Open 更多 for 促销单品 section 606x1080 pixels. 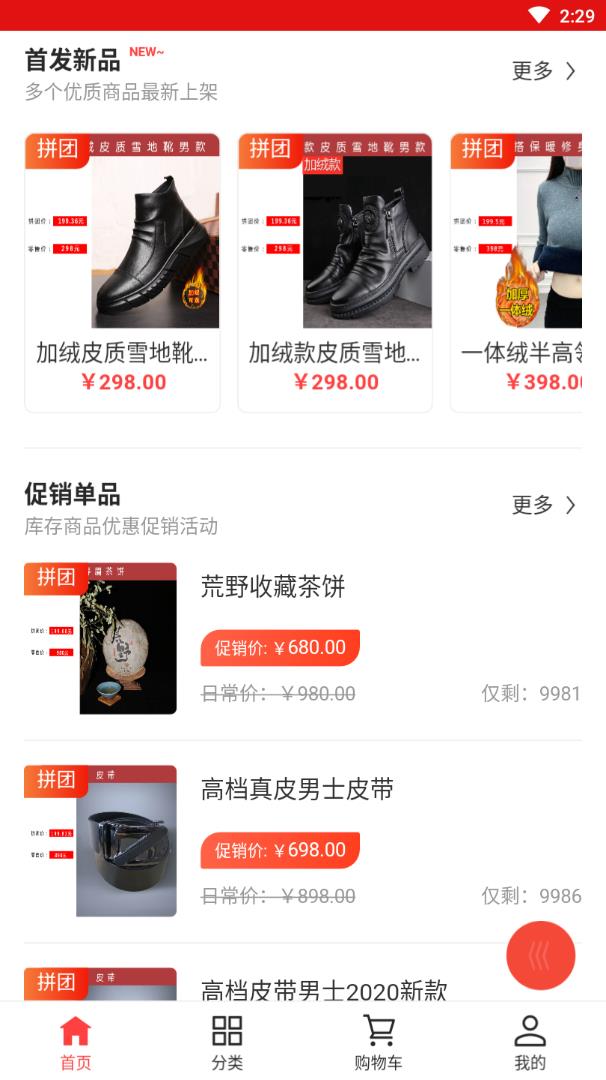click(x=543, y=505)
